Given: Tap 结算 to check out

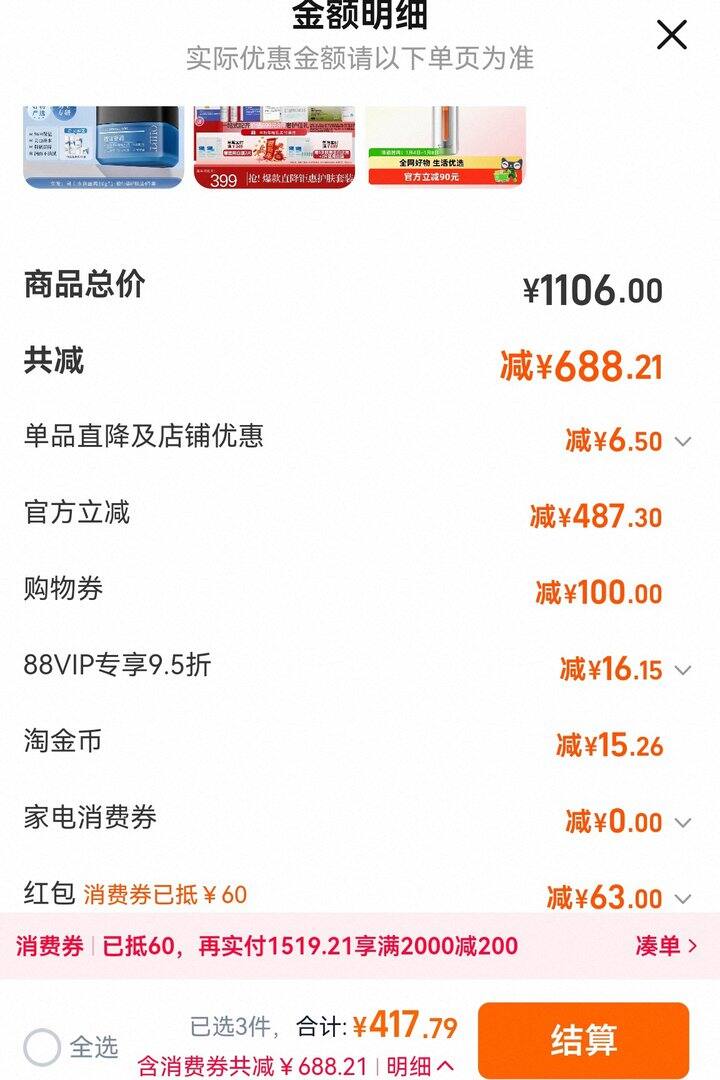Looking at the screenshot, I should [x=583, y=1040].
